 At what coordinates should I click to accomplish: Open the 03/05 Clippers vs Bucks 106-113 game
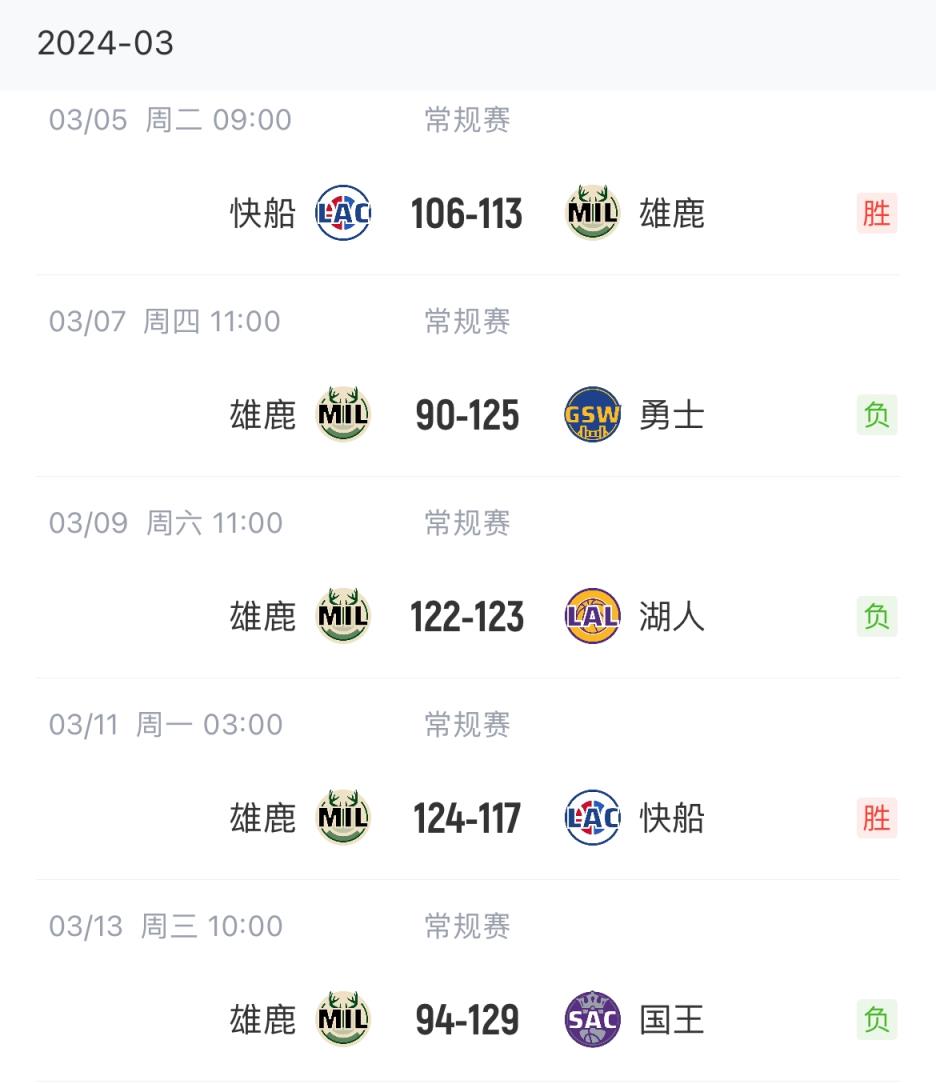point(467,213)
